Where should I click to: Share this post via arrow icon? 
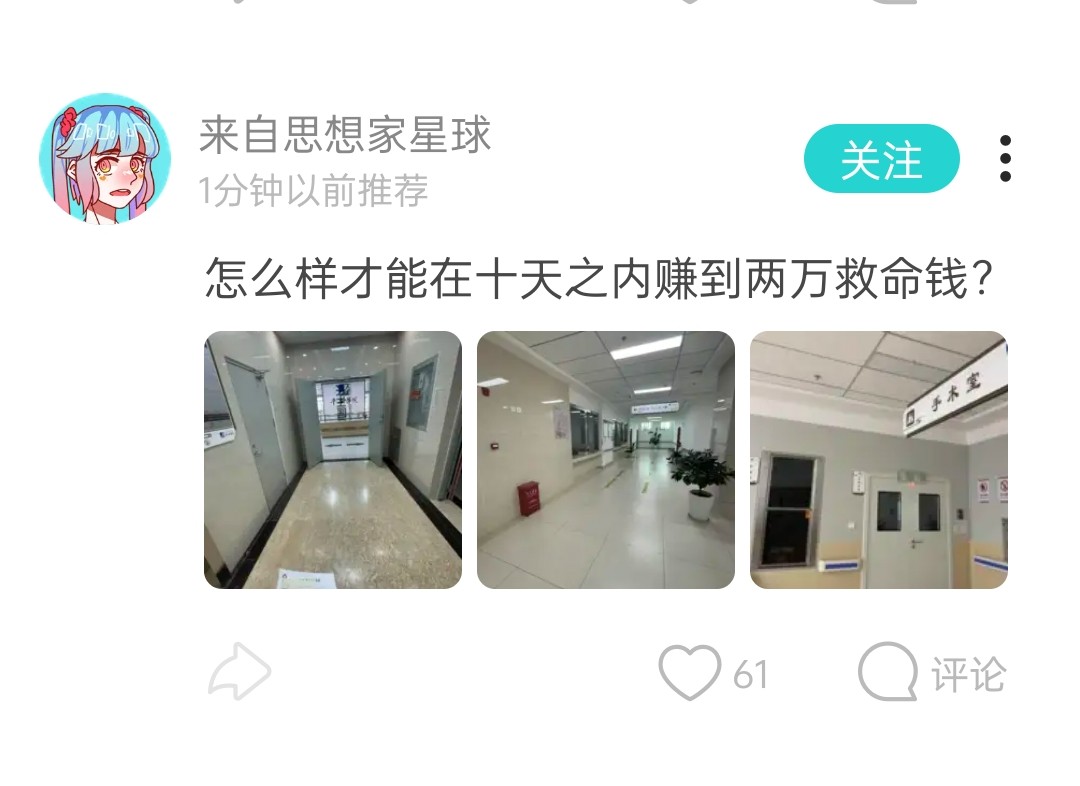coord(239,672)
